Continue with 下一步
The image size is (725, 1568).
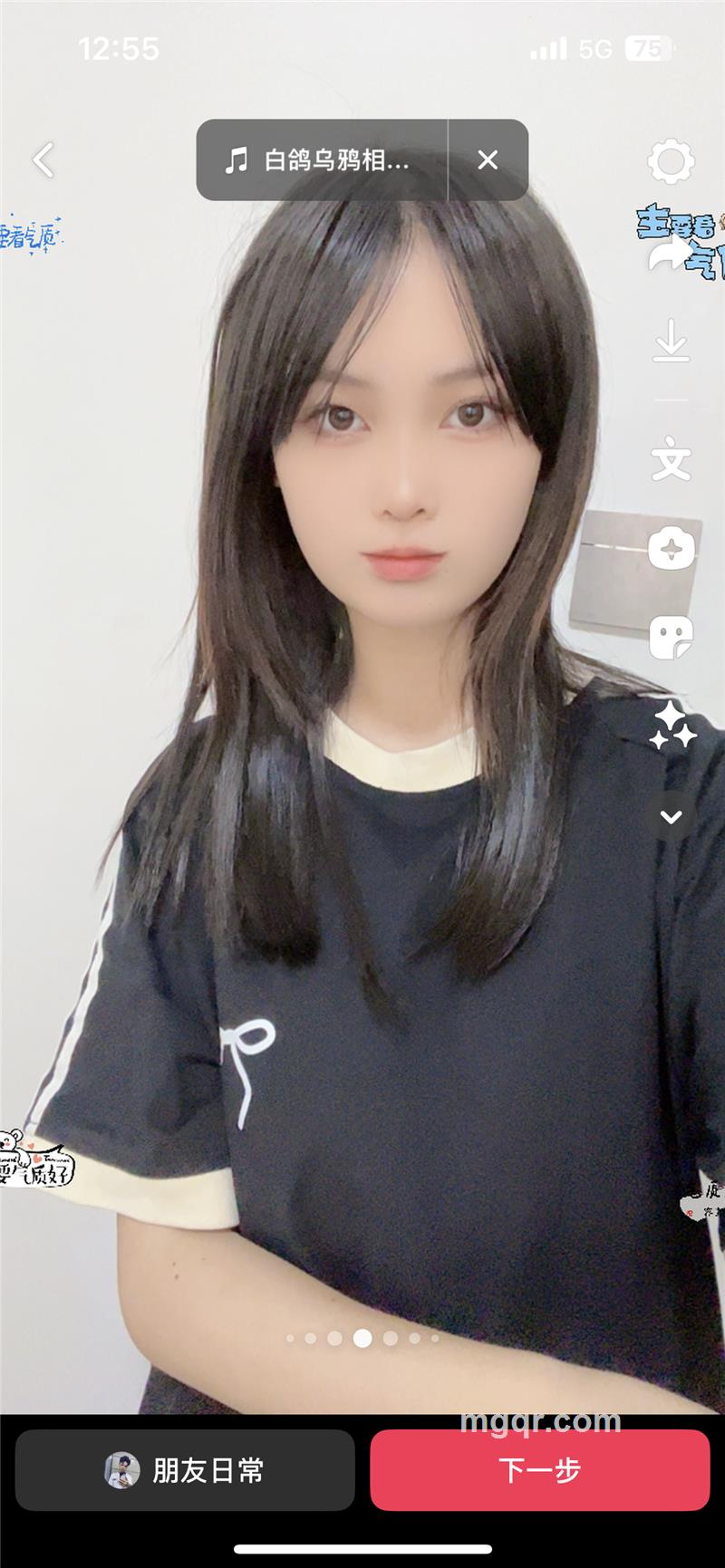click(x=539, y=1469)
